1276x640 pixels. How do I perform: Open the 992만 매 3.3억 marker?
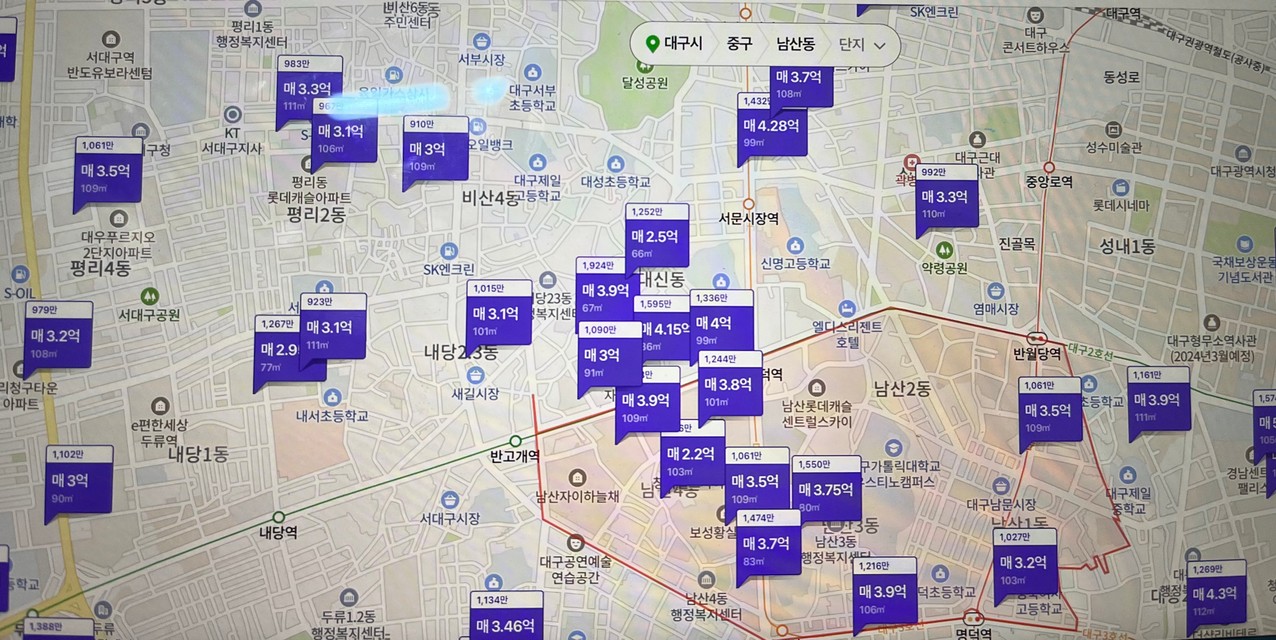(x=945, y=202)
